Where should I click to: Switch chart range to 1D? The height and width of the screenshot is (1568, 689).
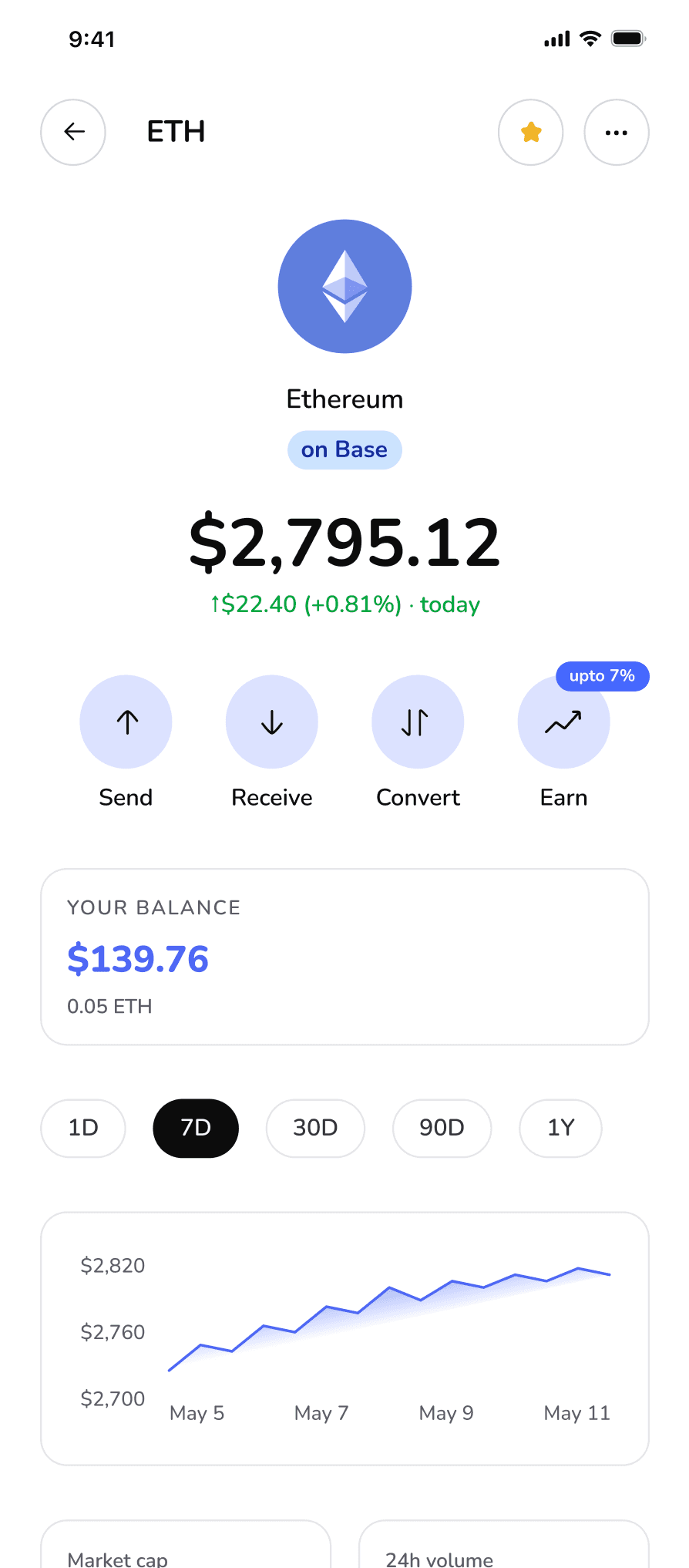click(x=83, y=1128)
